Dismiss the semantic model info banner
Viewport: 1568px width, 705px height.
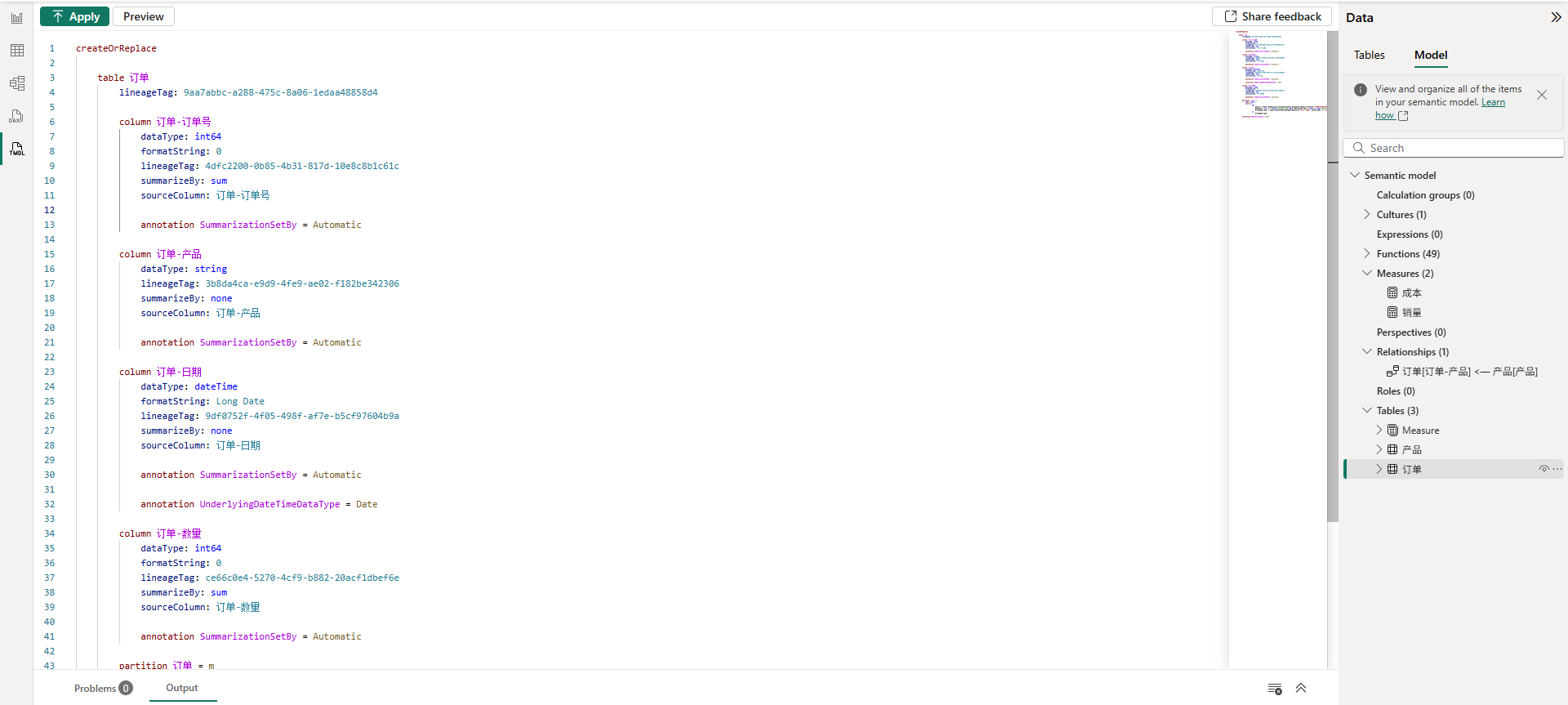coord(1541,95)
